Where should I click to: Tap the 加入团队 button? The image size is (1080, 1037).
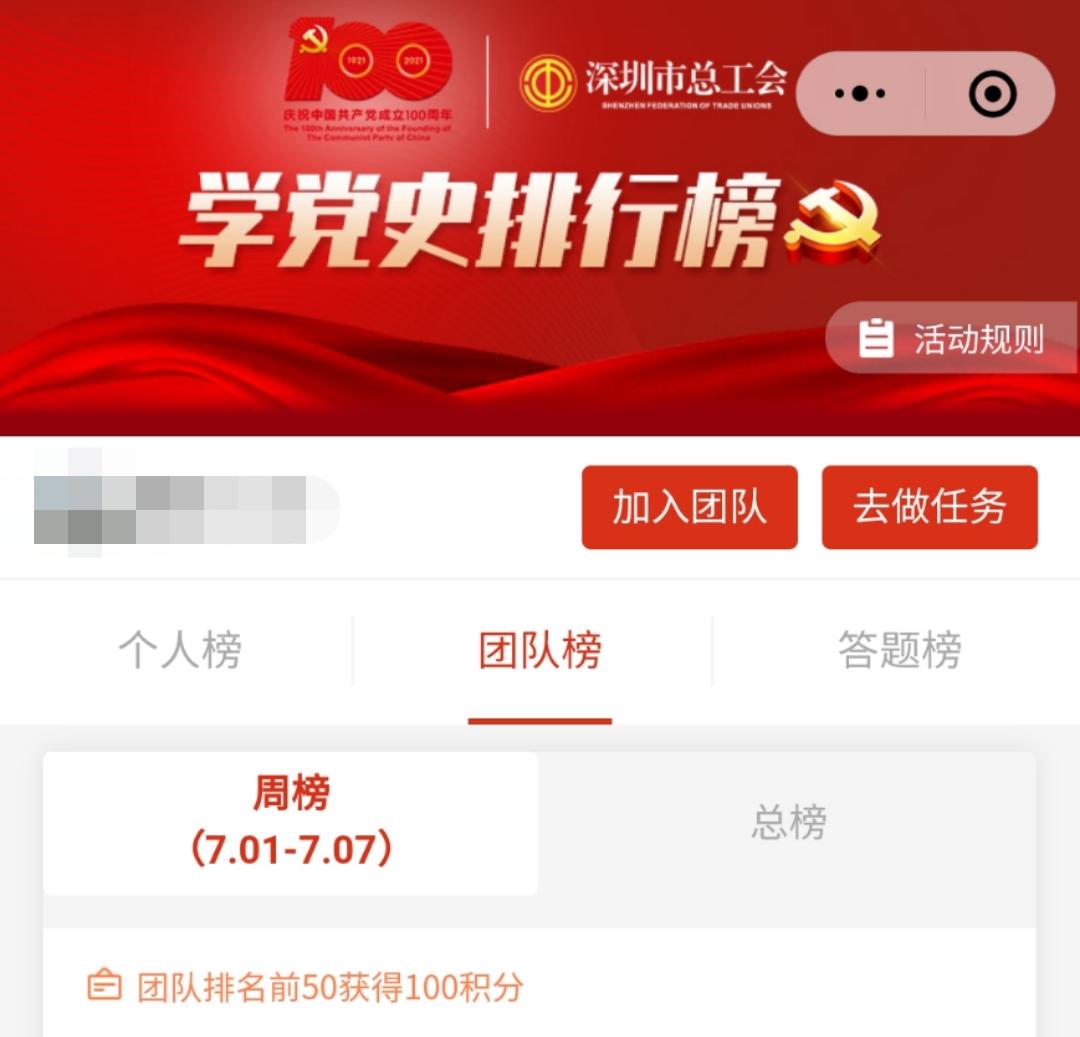[x=689, y=507]
